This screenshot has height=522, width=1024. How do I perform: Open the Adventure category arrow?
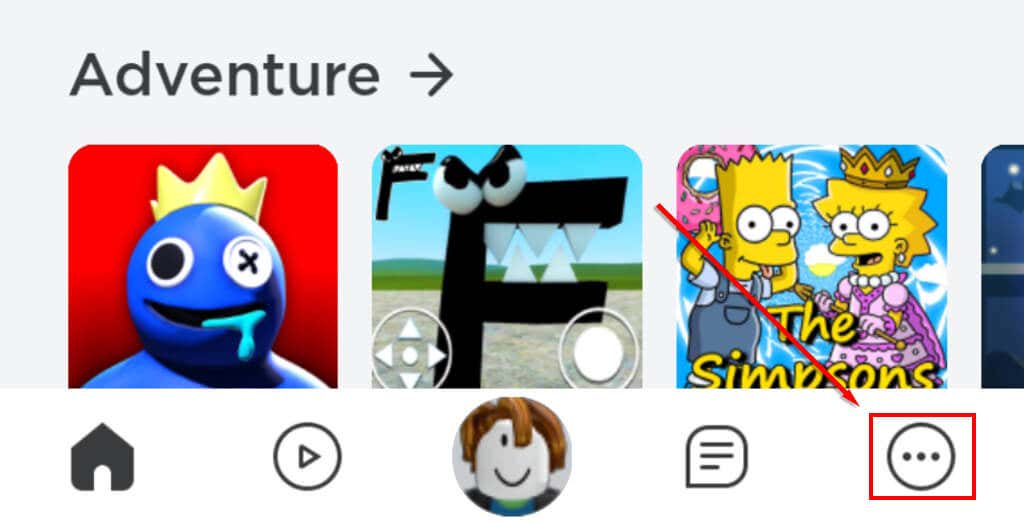pos(432,76)
